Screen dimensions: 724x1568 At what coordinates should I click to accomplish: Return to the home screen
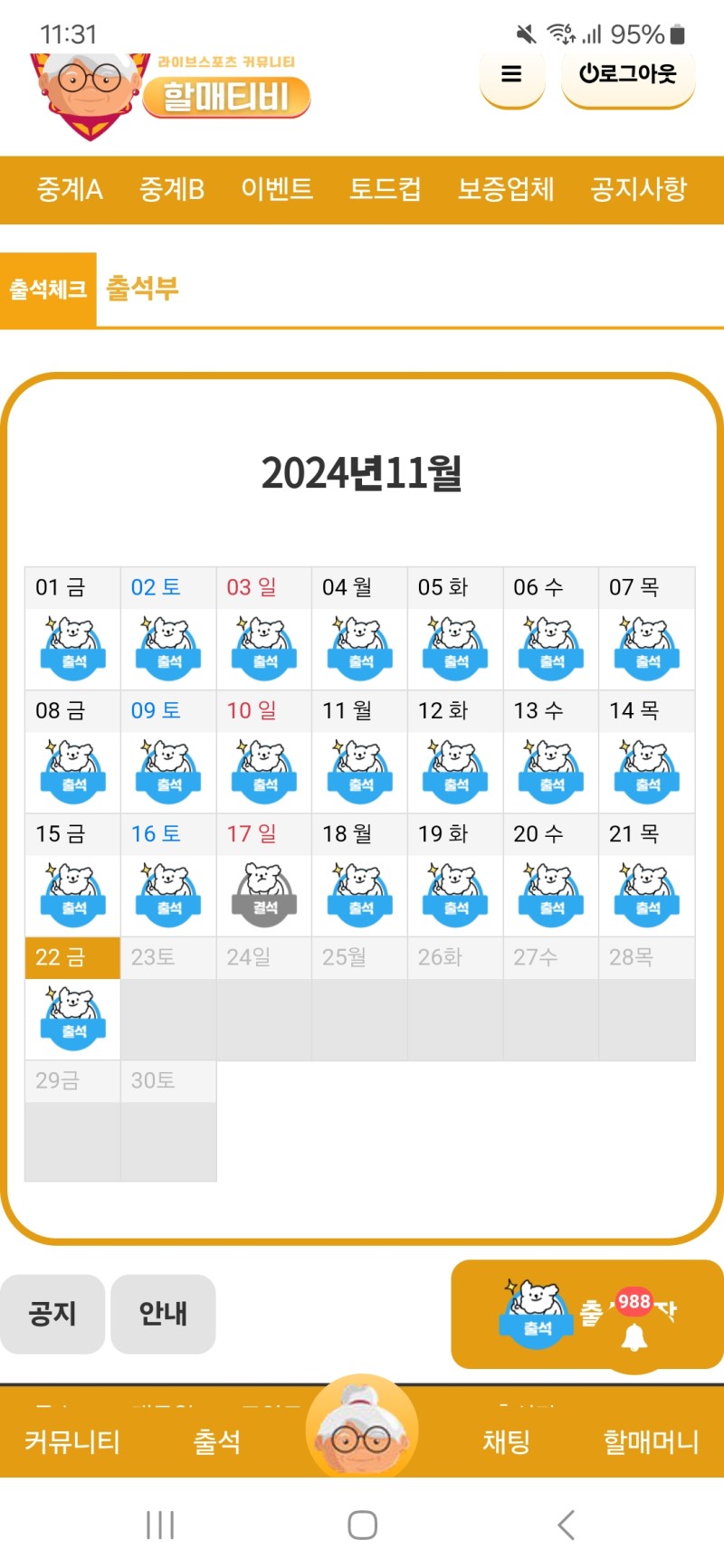(x=362, y=1525)
